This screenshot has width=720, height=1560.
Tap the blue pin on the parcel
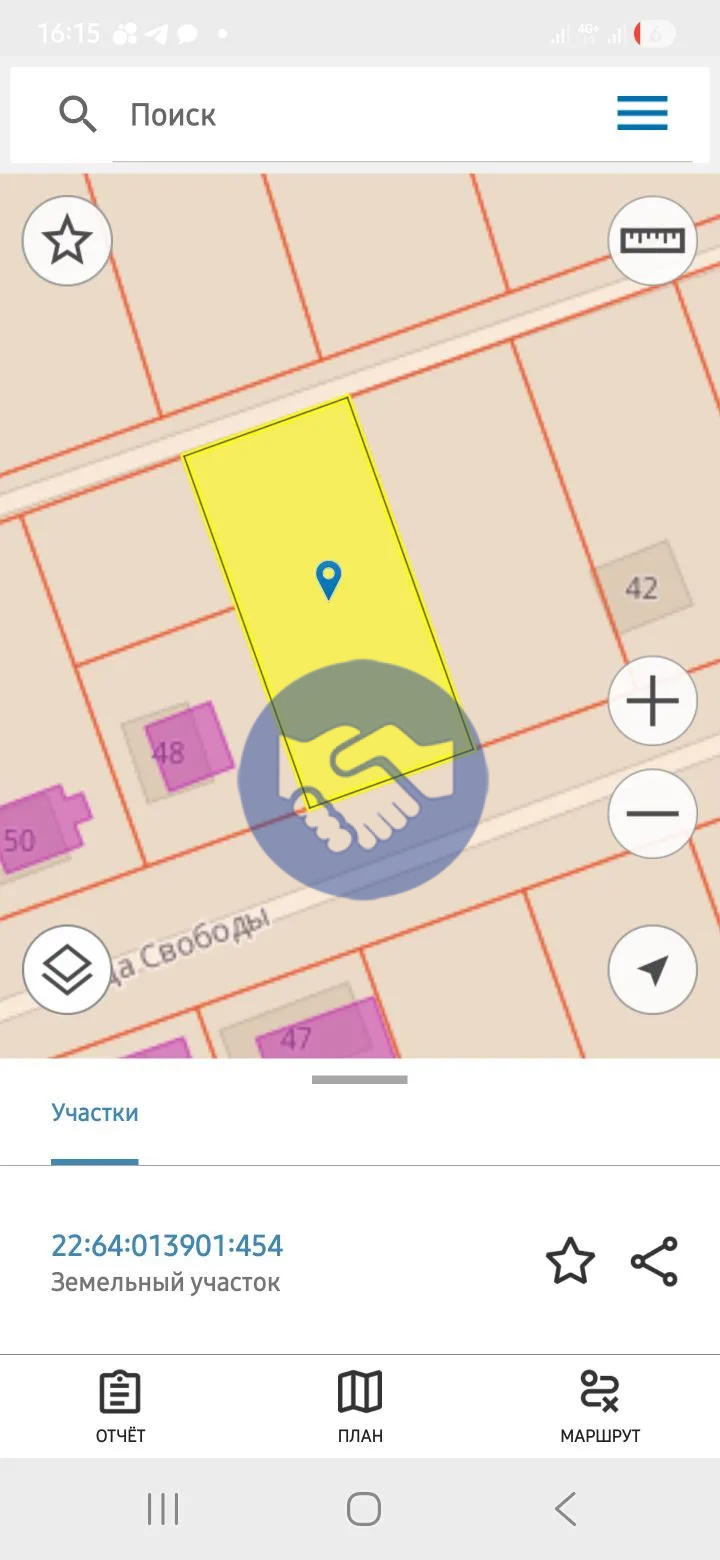coord(328,579)
